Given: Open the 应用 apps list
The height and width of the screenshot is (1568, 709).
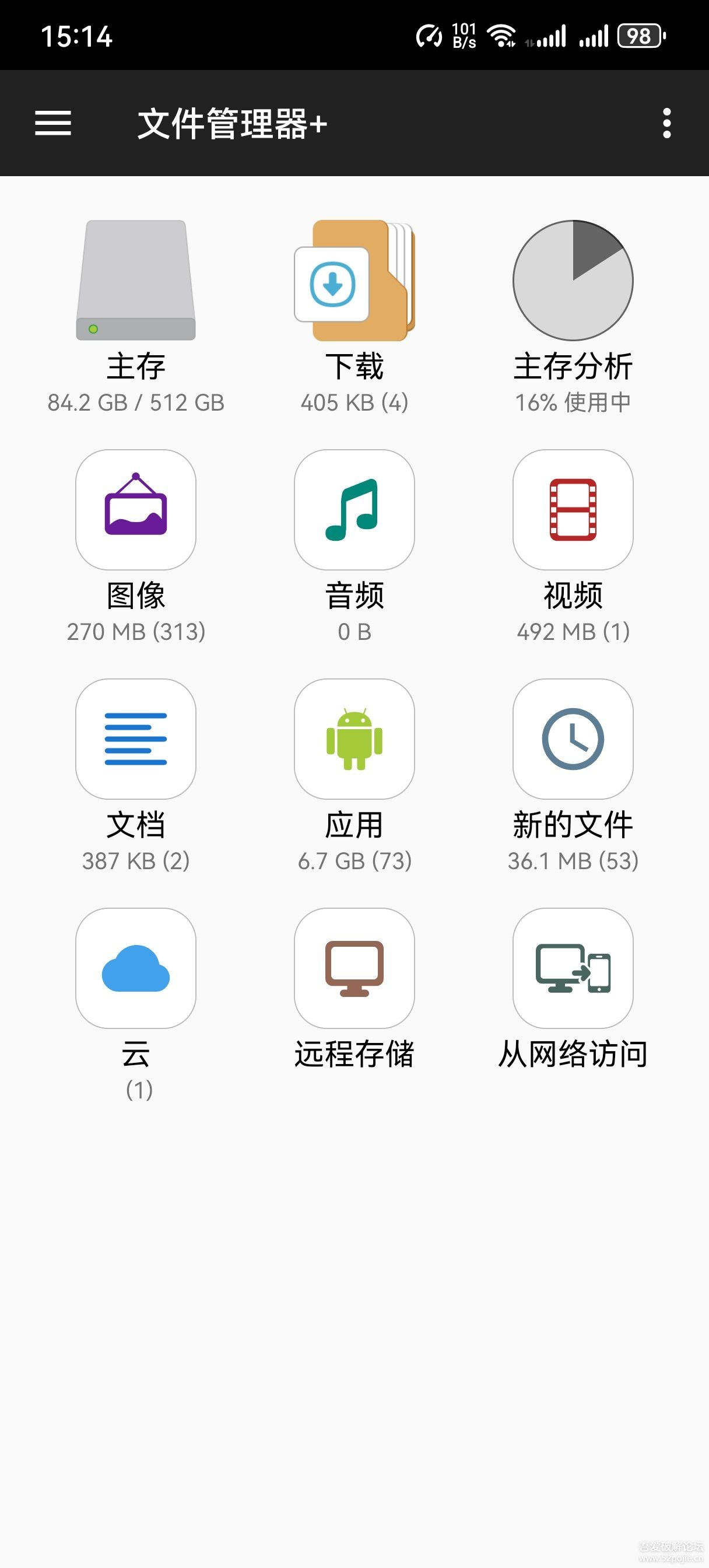Looking at the screenshot, I should pos(354,739).
